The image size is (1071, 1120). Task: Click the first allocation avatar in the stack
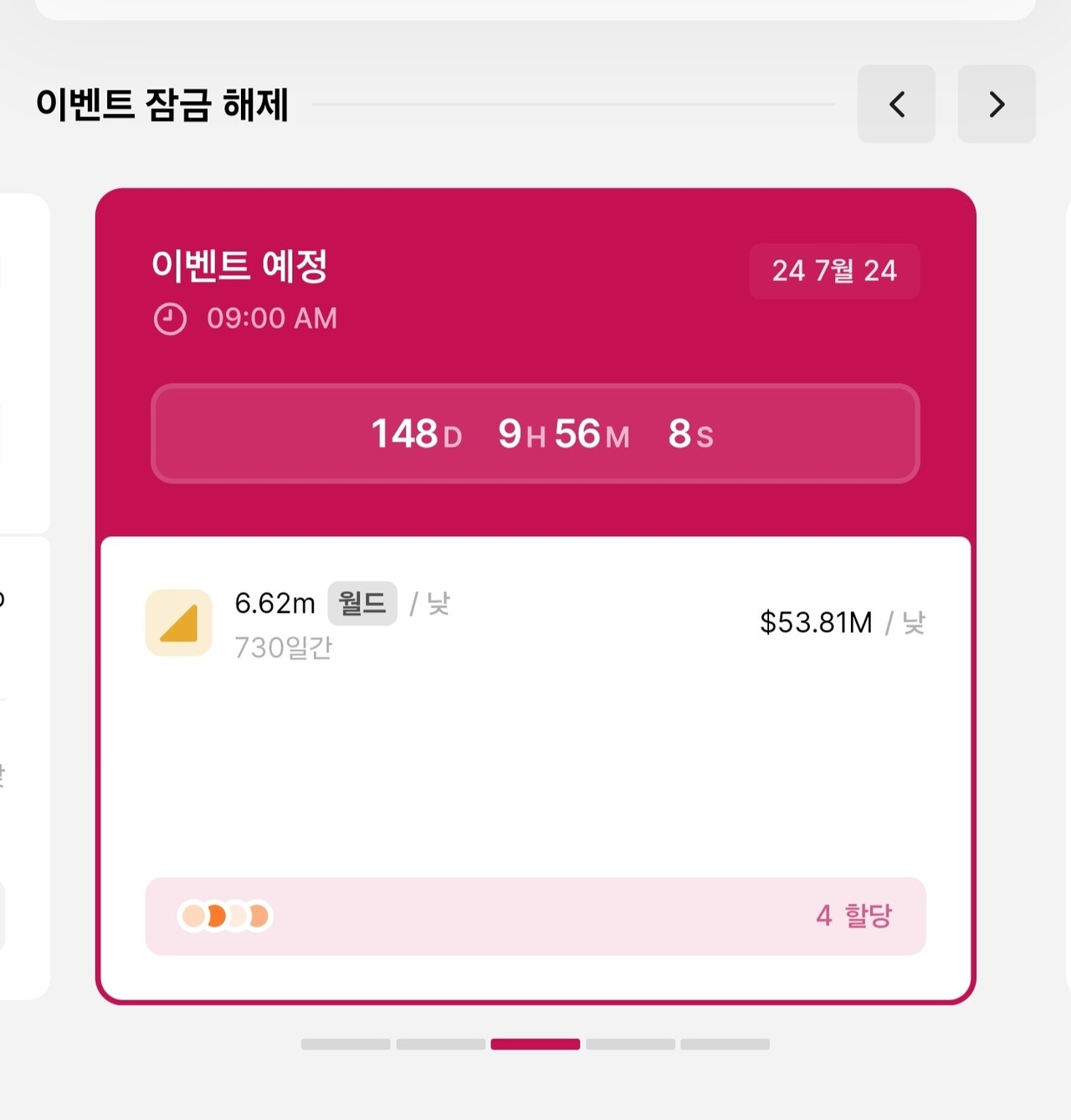[195, 916]
